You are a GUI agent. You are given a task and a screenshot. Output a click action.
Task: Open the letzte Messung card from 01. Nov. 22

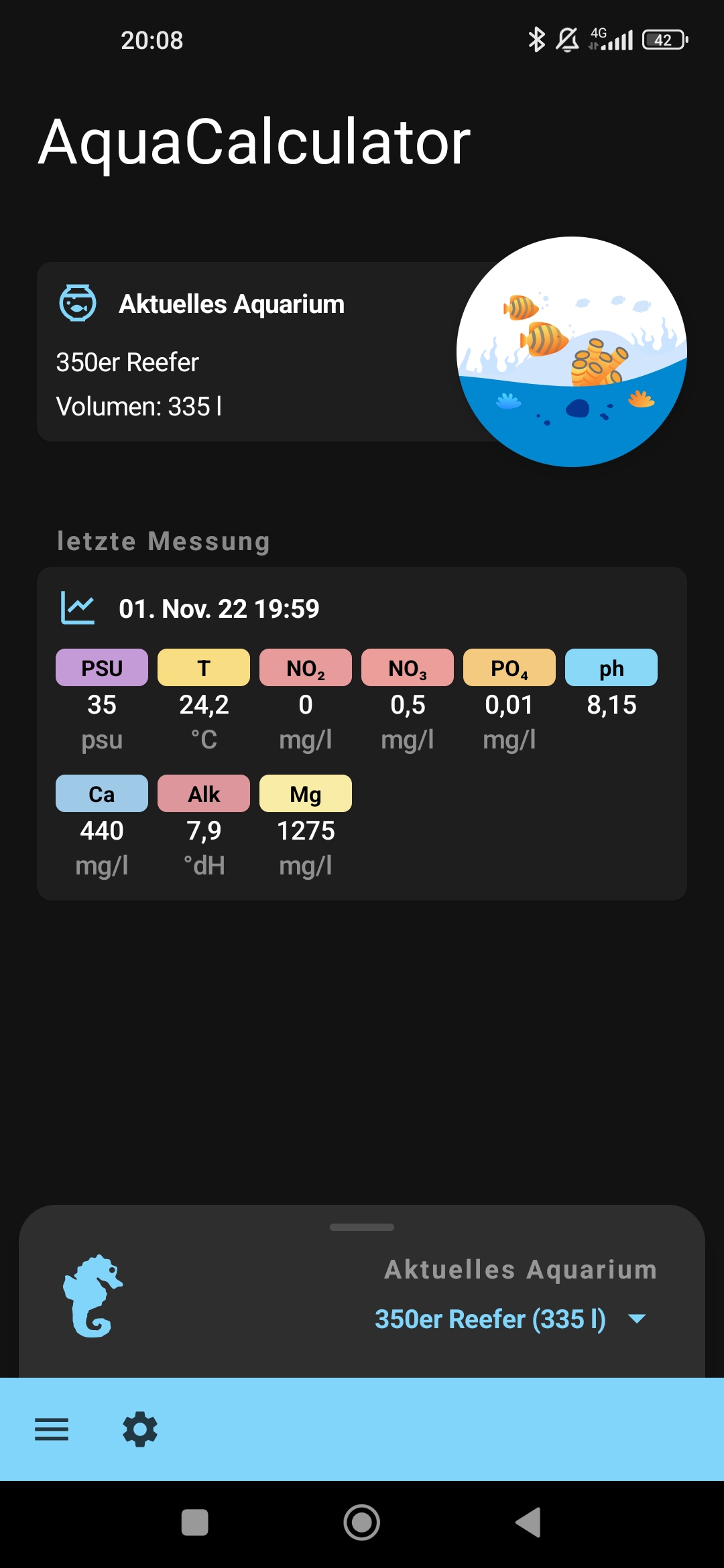pyautogui.click(x=362, y=733)
